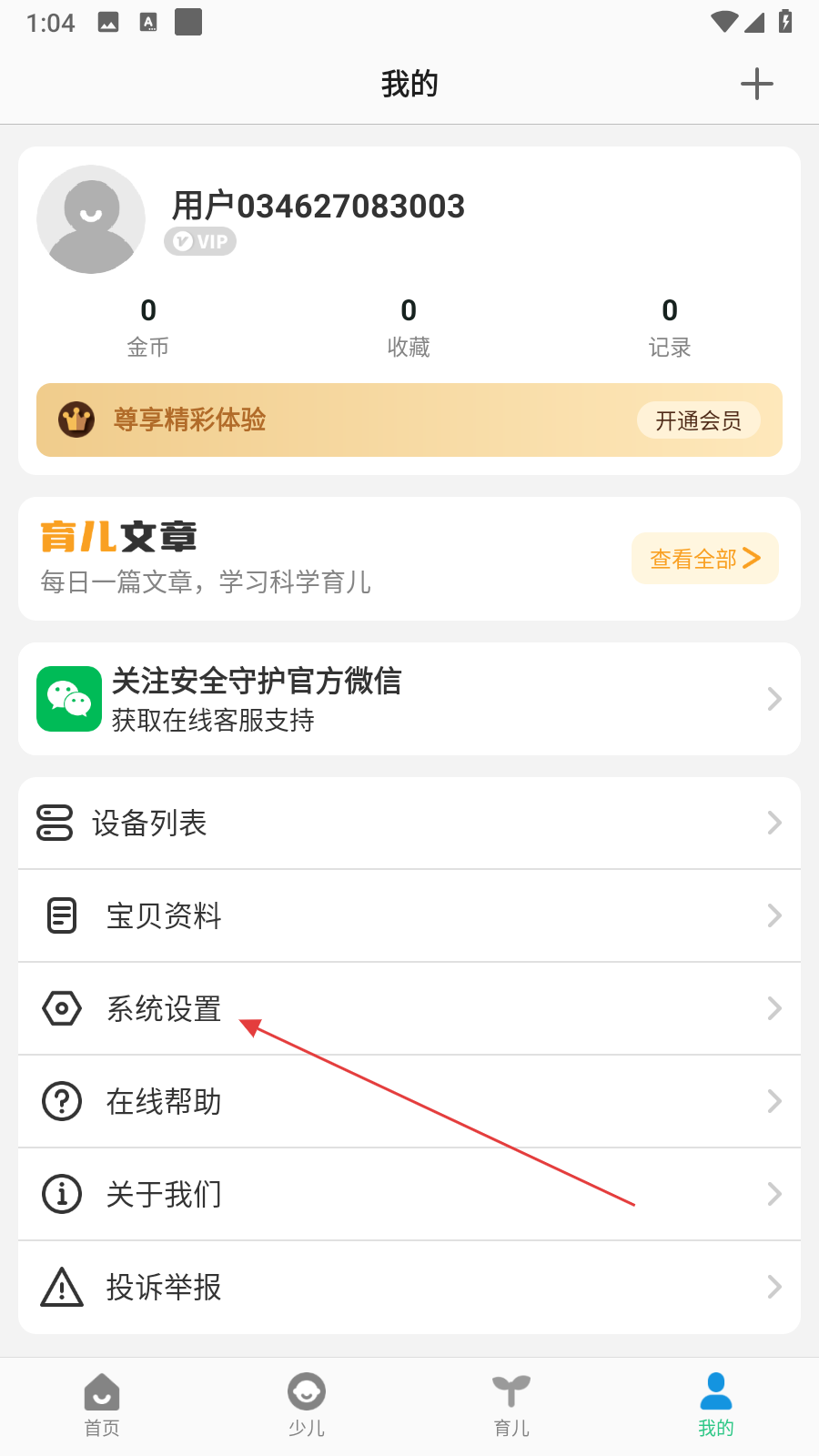The height and width of the screenshot is (1456, 819).
Task: Open 关于我们 row
Action: point(409,1195)
